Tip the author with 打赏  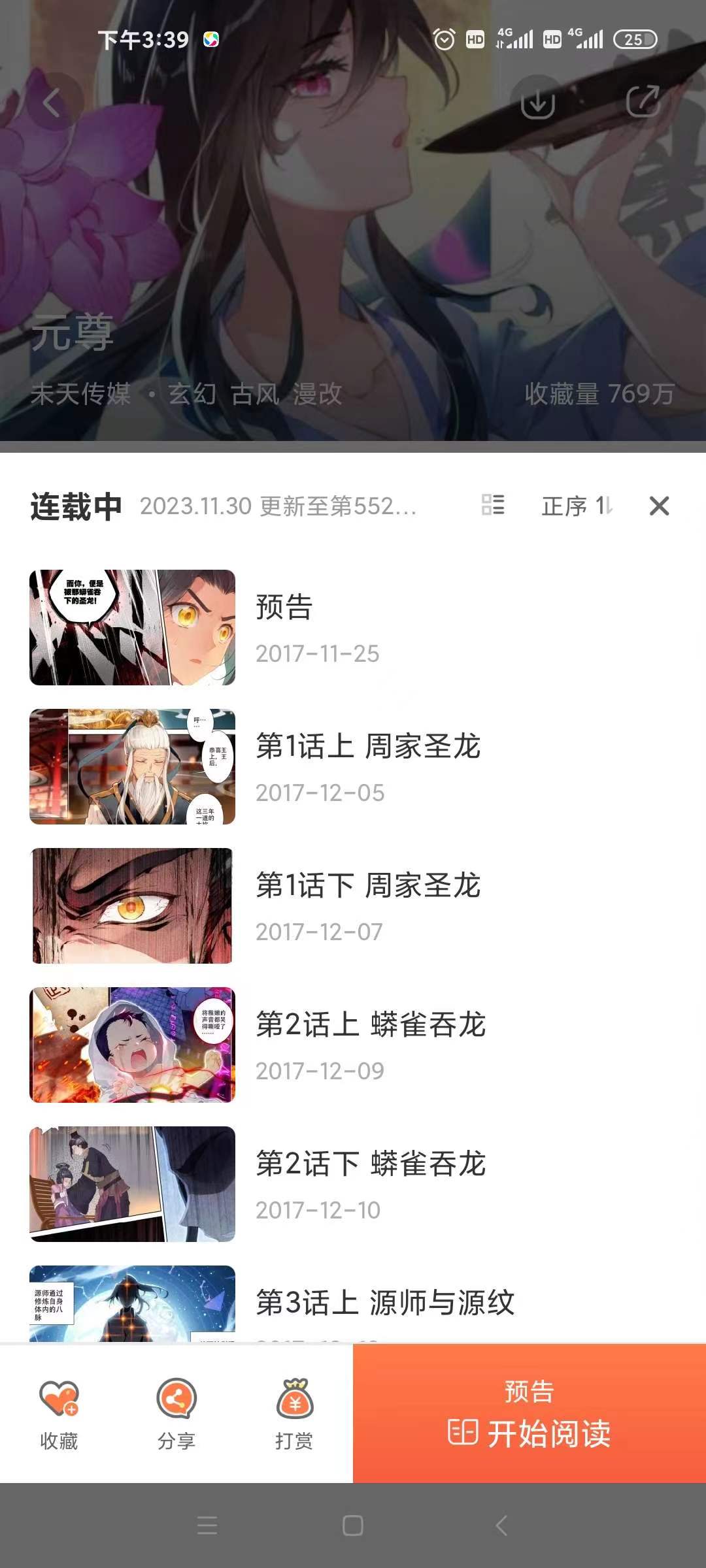(294, 1413)
